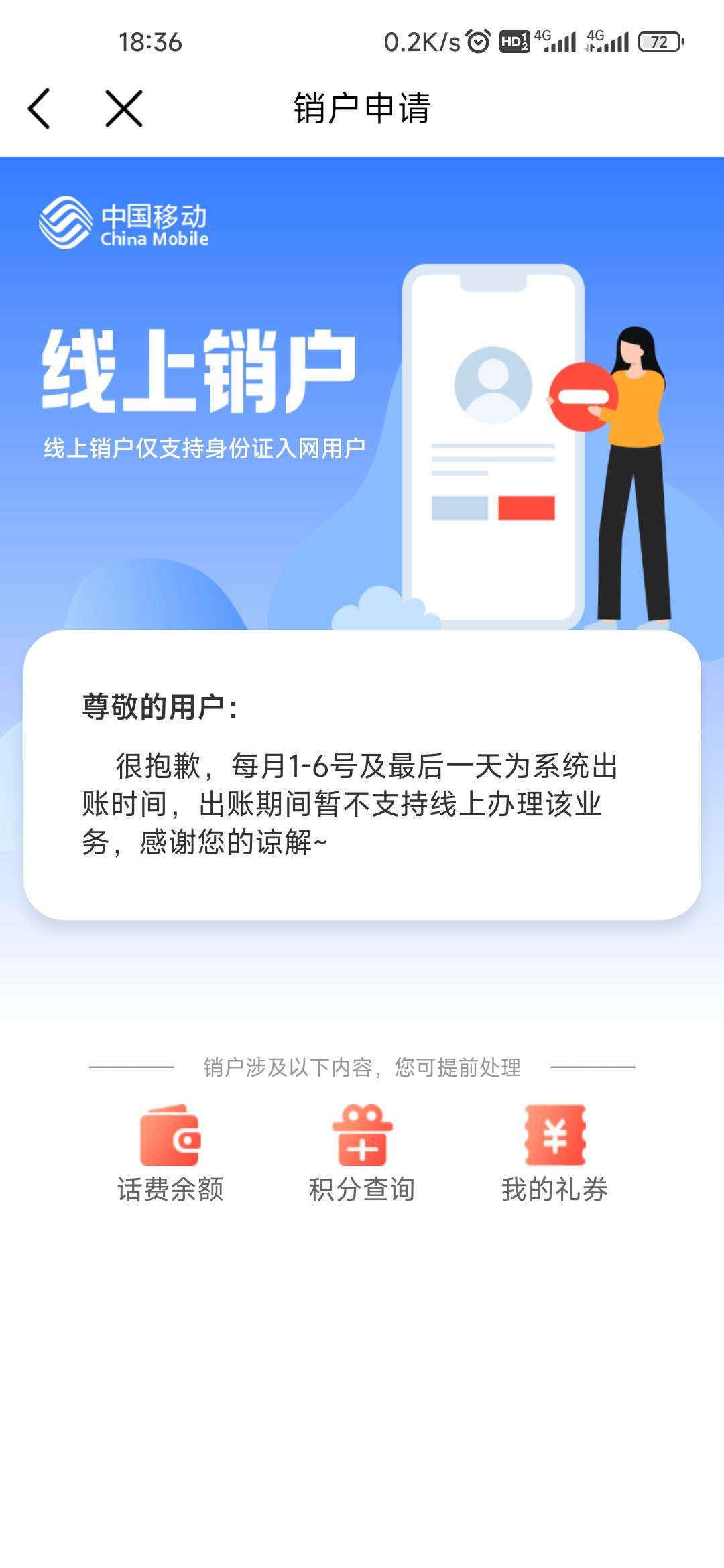The image size is (724, 1568).
Task: Go back using the top-left arrow
Action: point(39,109)
